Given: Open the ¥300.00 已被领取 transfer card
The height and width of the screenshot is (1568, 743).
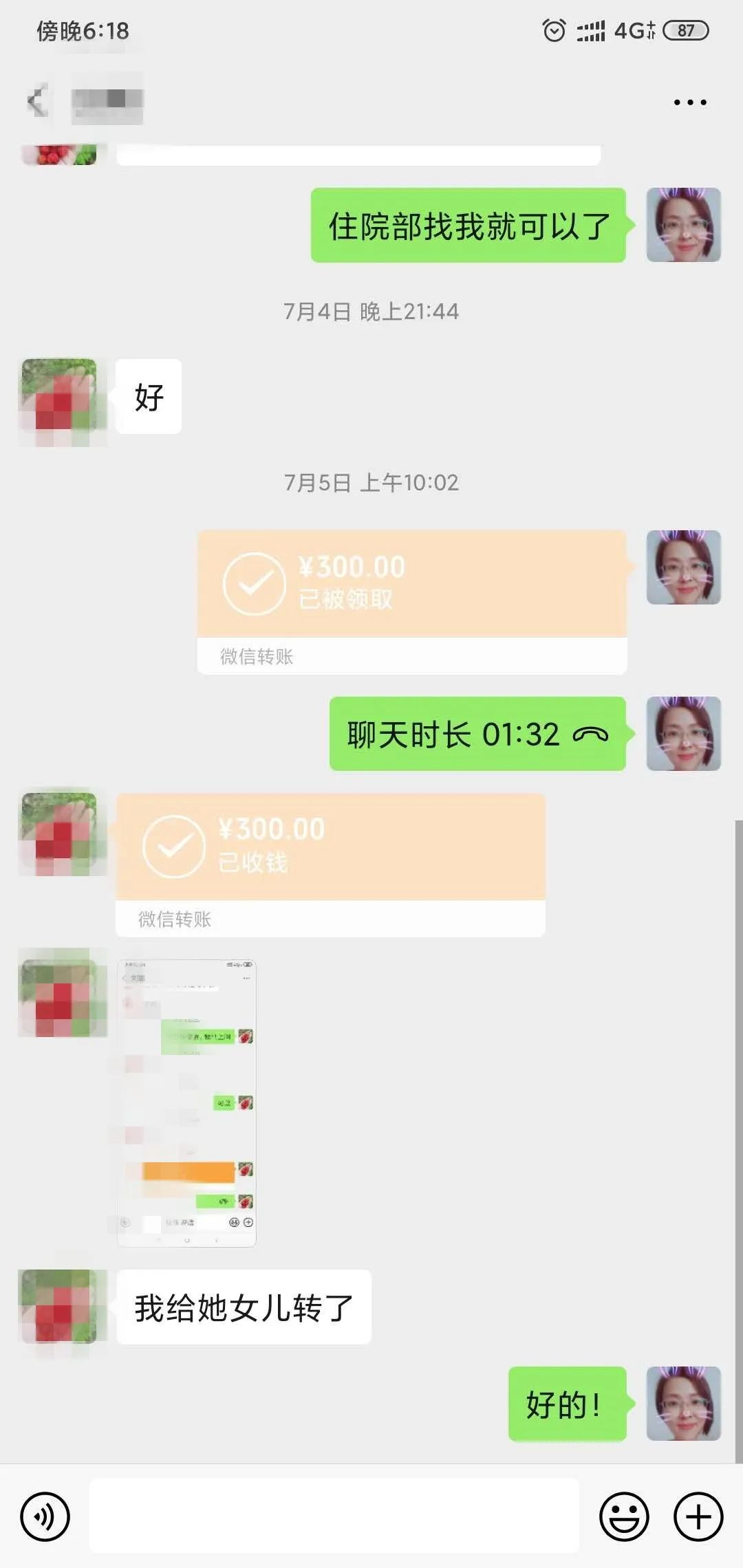Looking at the screenshot, I should coord(411,602).
